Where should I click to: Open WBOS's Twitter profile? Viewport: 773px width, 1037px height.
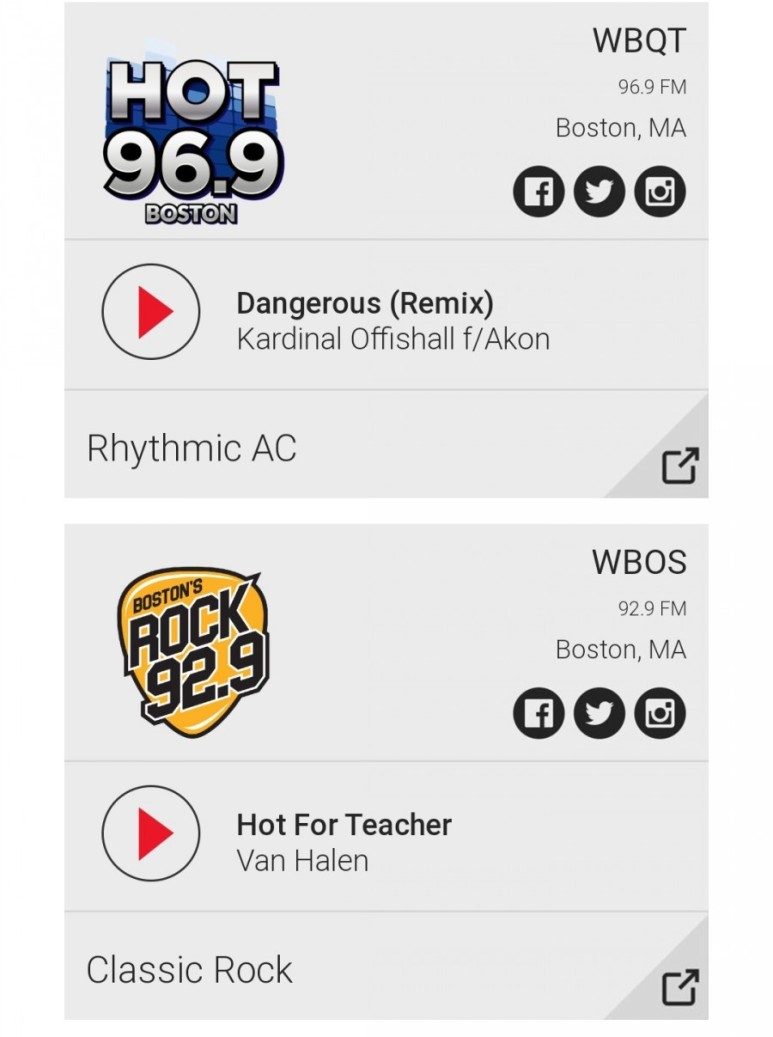[599, 714]
